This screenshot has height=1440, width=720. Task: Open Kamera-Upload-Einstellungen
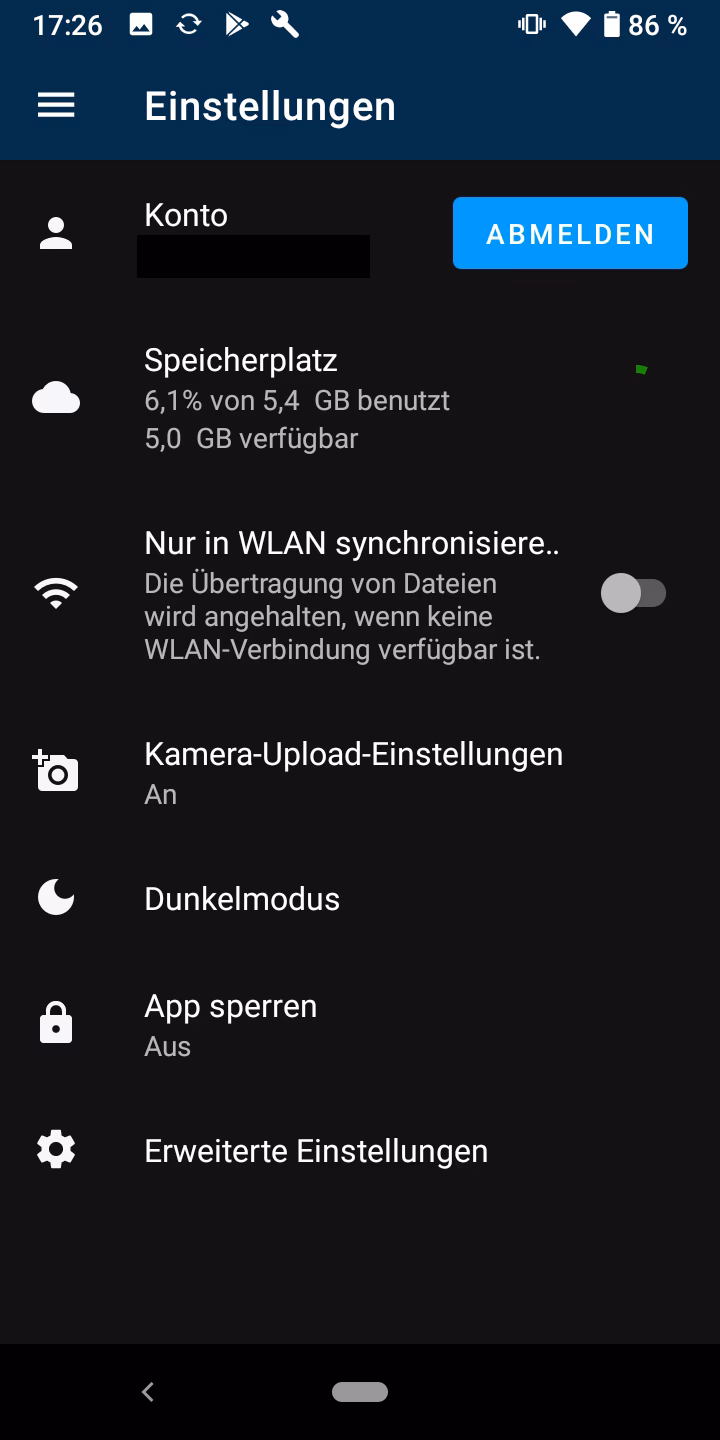pos(354,753)
